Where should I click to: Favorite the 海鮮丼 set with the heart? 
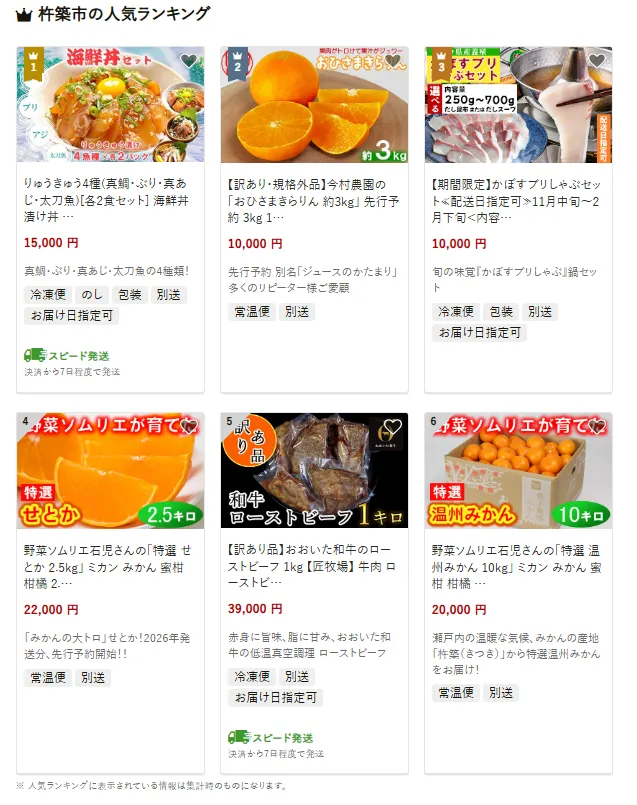(x=189, y=61)
